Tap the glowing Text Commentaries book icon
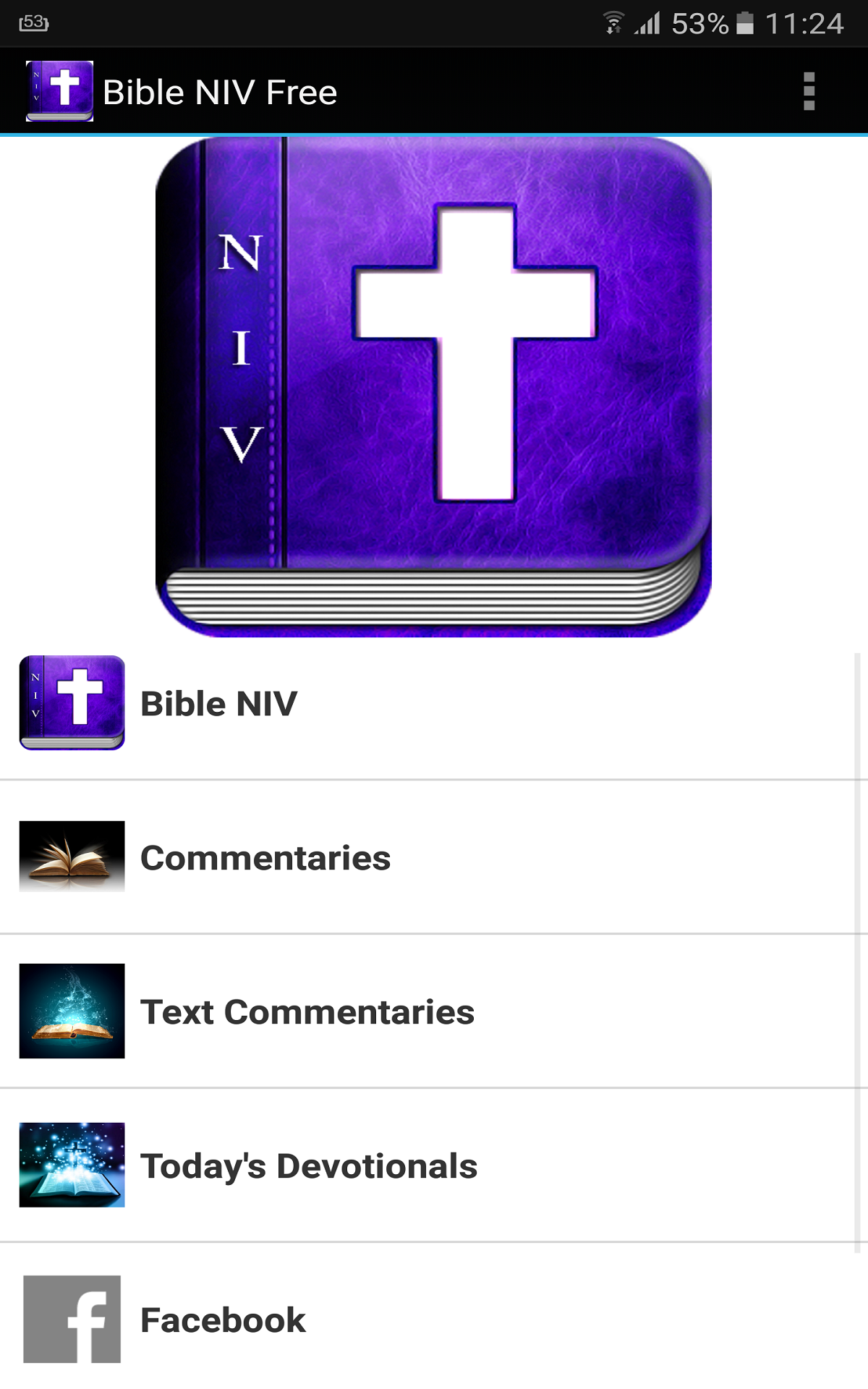This screenshot has width=868, height=1389. [x=72, y=1012]
